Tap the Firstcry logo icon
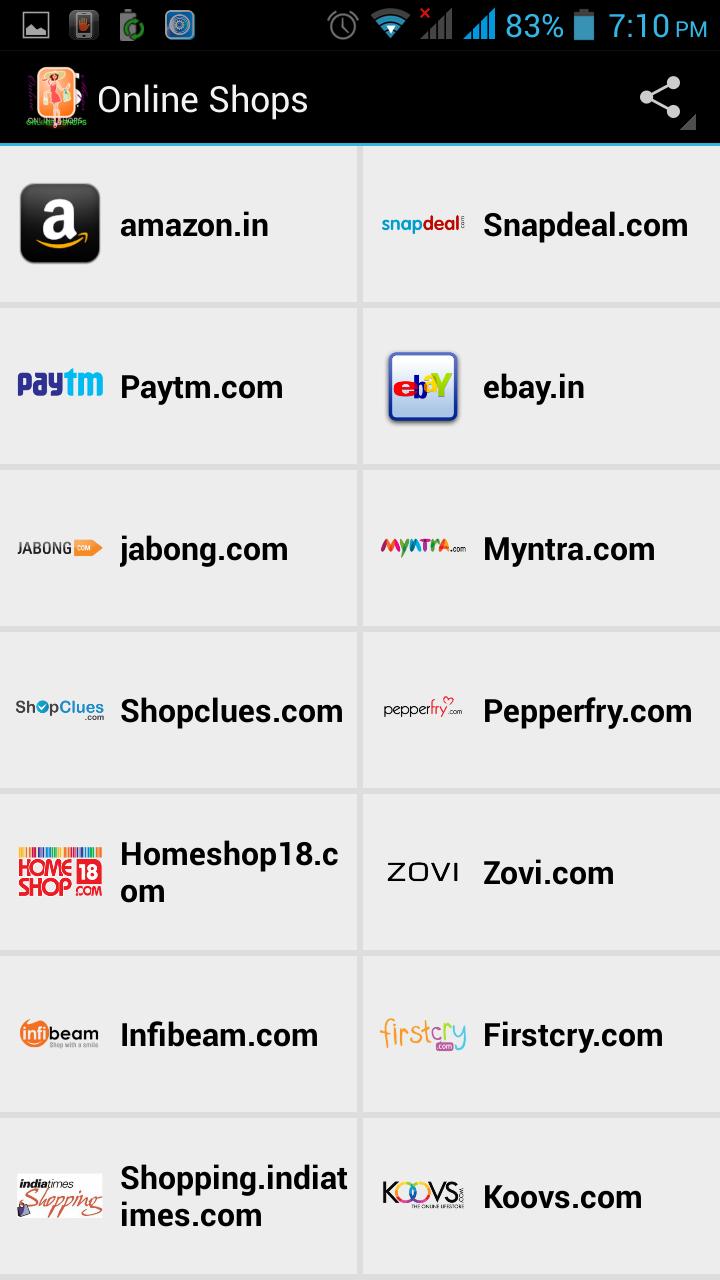720x1280 pixels. coord(421,1035)
